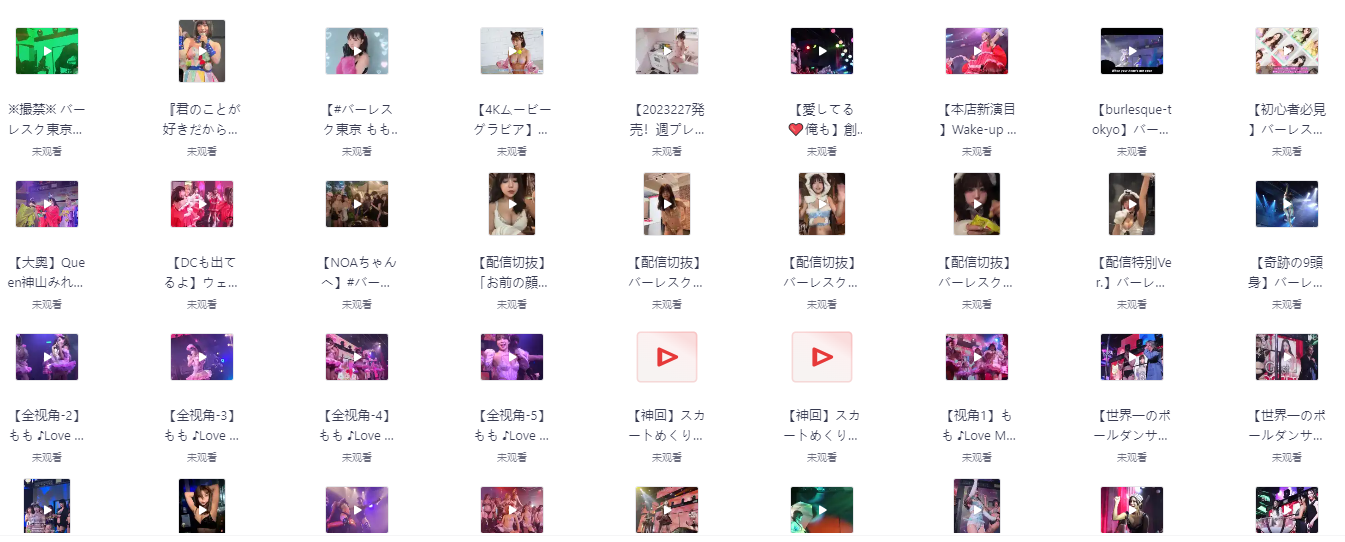This screenshot has width=1345, height=542.
Task: Open the video titled ※撮禁※ バーレスク東京
Action: [x=47, y=51]
